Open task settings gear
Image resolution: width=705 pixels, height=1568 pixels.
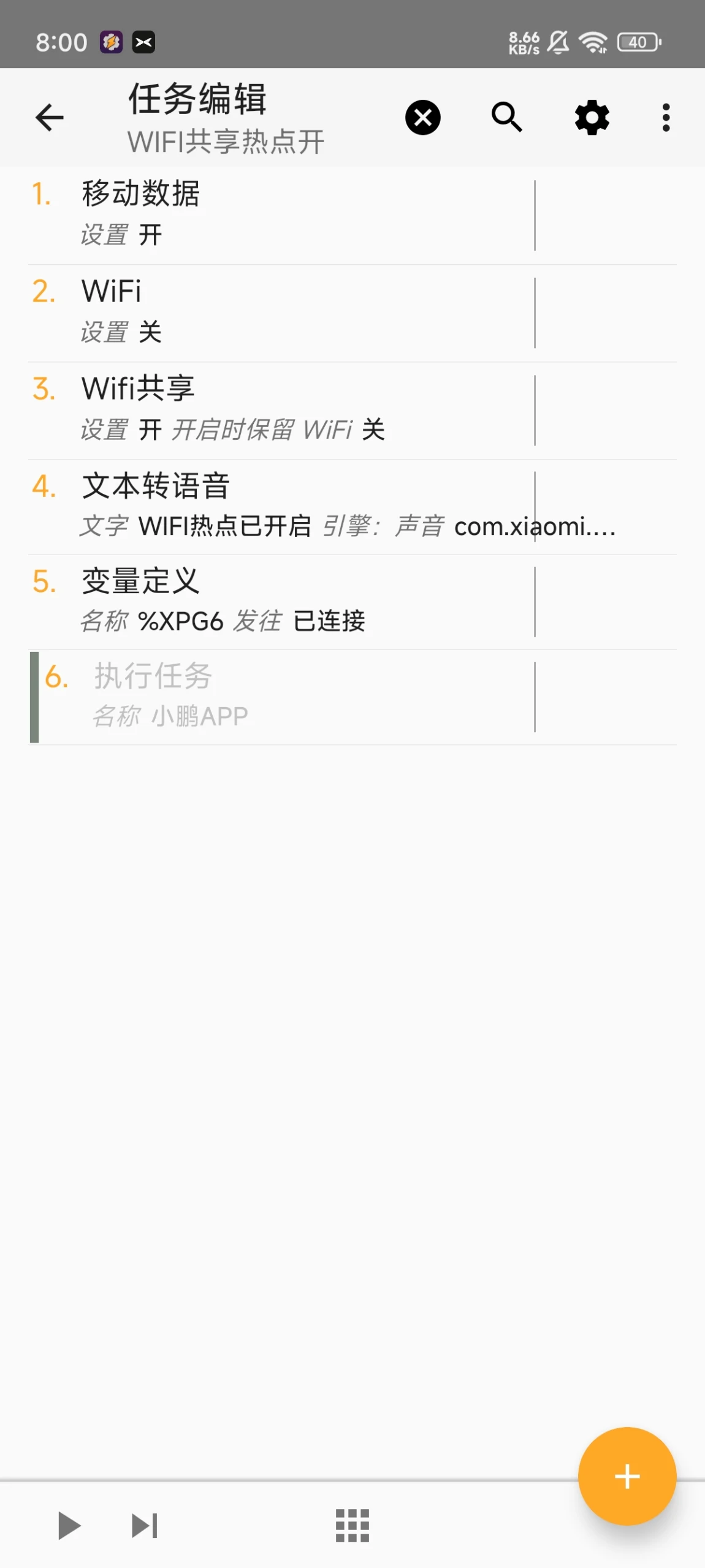[x=592, y=117]
